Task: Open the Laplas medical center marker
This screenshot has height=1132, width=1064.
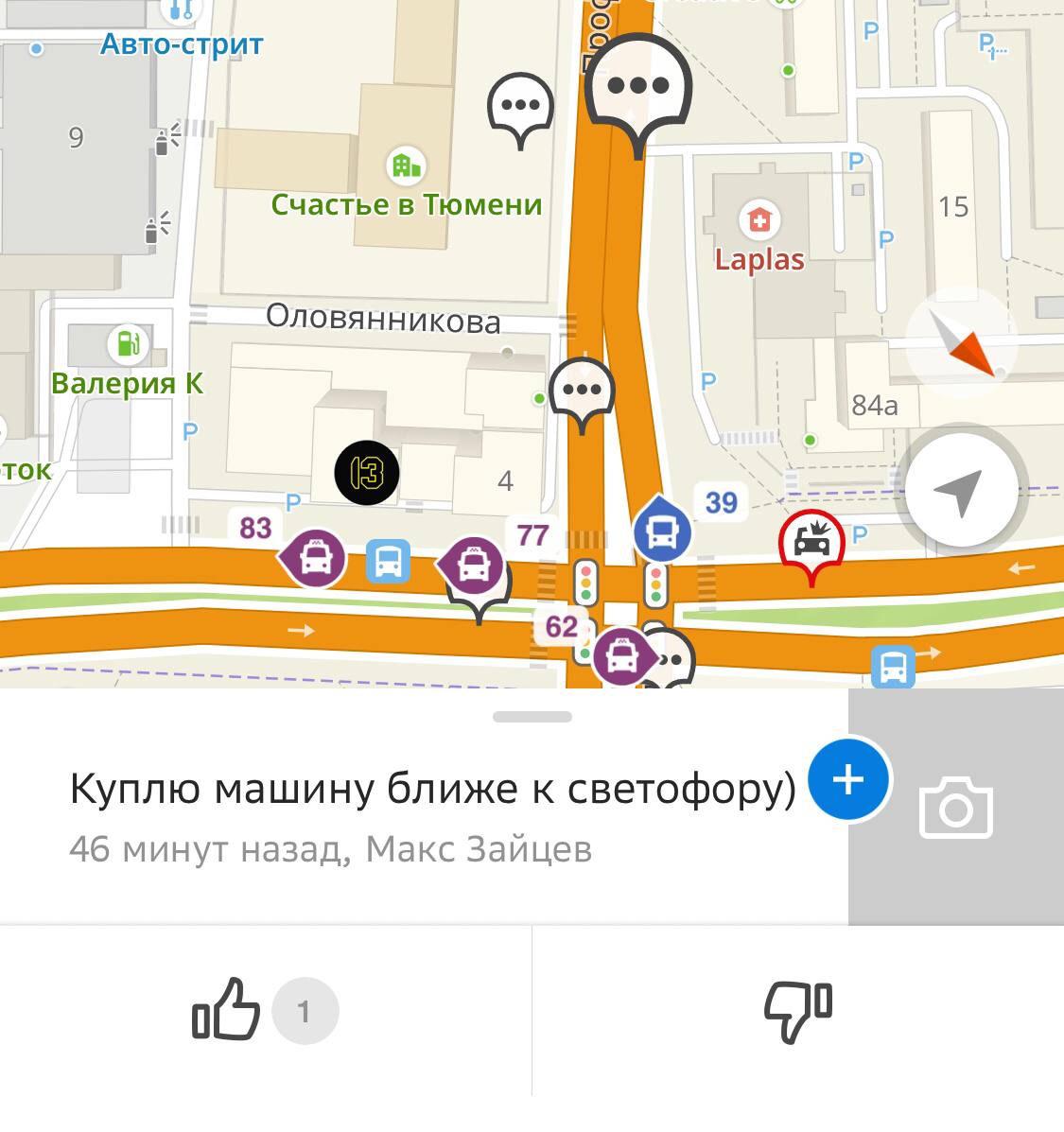Action: click(x=759, y=221)
